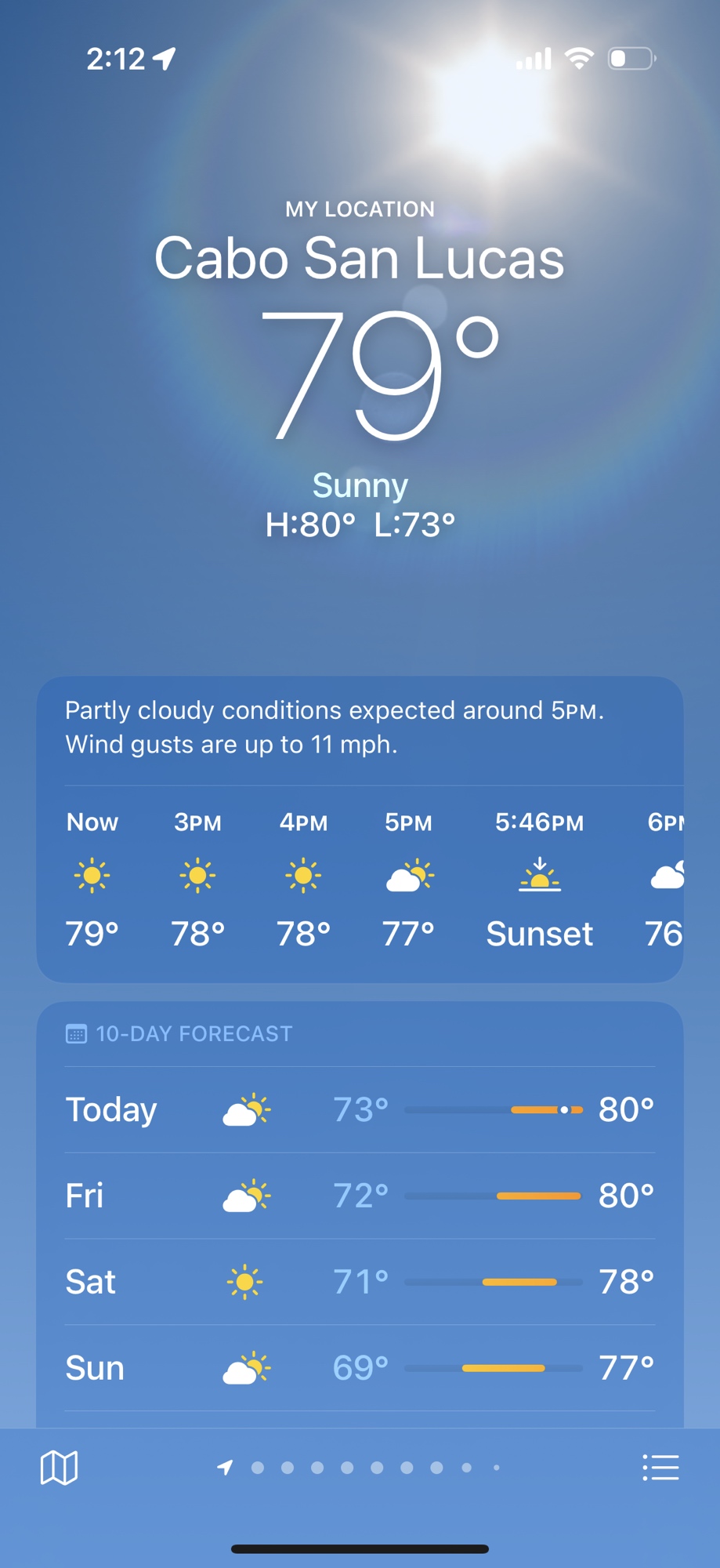Viewport: 720px width, 1568px height.
Task: Open Sunday's forecast details
Action: [x=360, y=1368]
